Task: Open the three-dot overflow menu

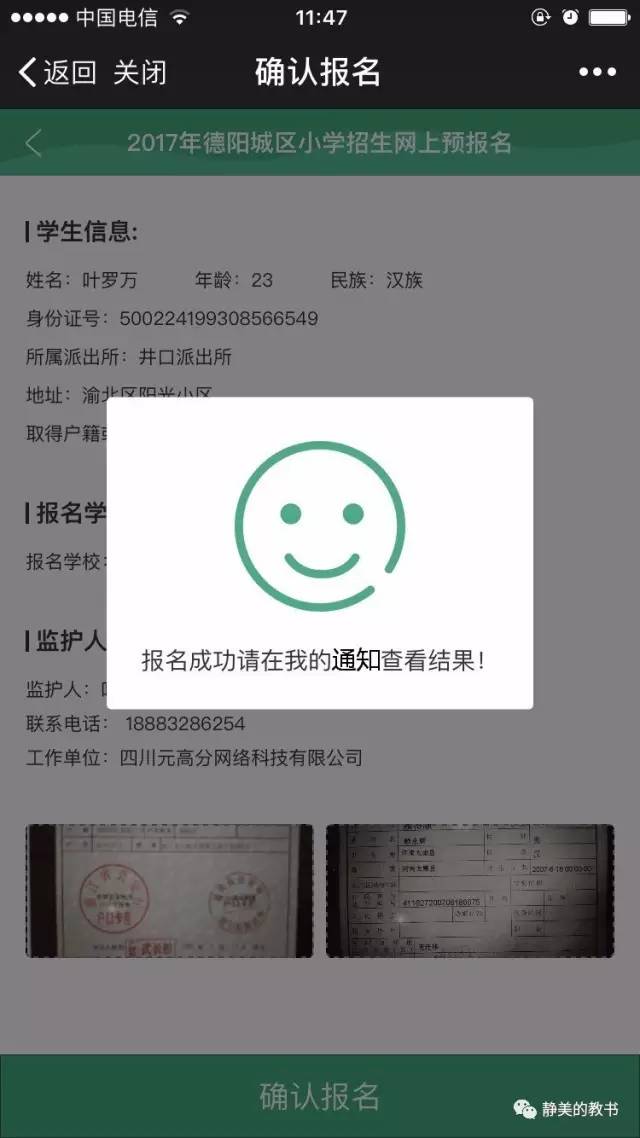Action: [597, 72]
